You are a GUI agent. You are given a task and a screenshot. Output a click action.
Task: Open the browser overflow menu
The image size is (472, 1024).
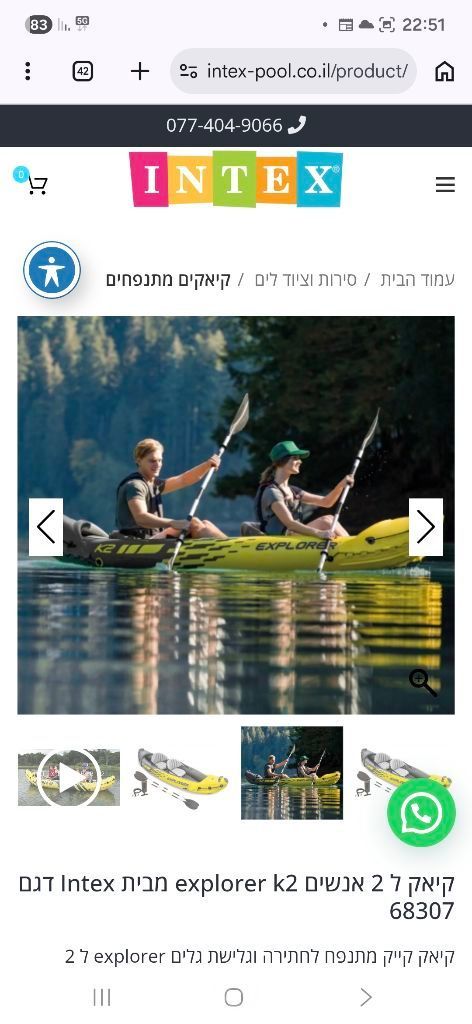27,71
